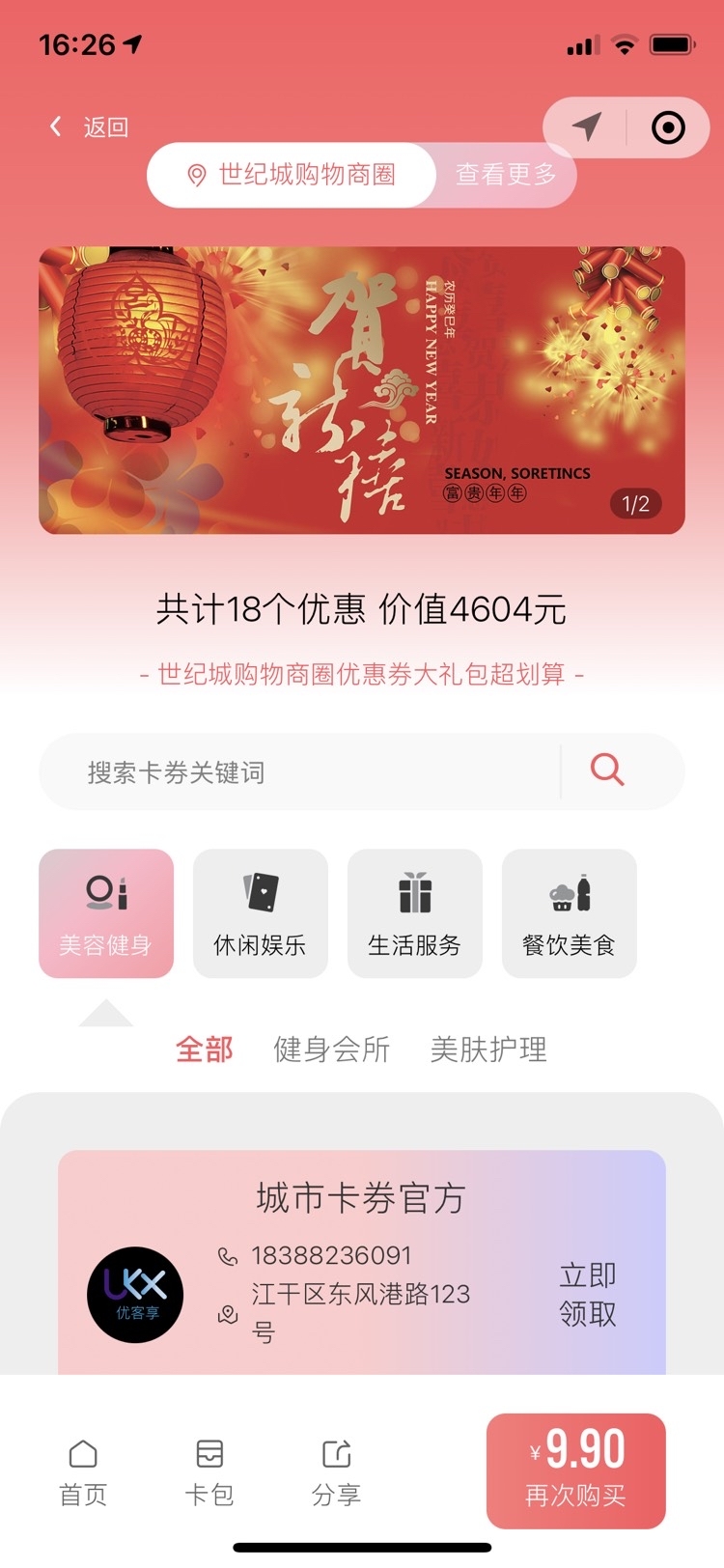Switch to the 餐饮美食 category

[570, 913]
